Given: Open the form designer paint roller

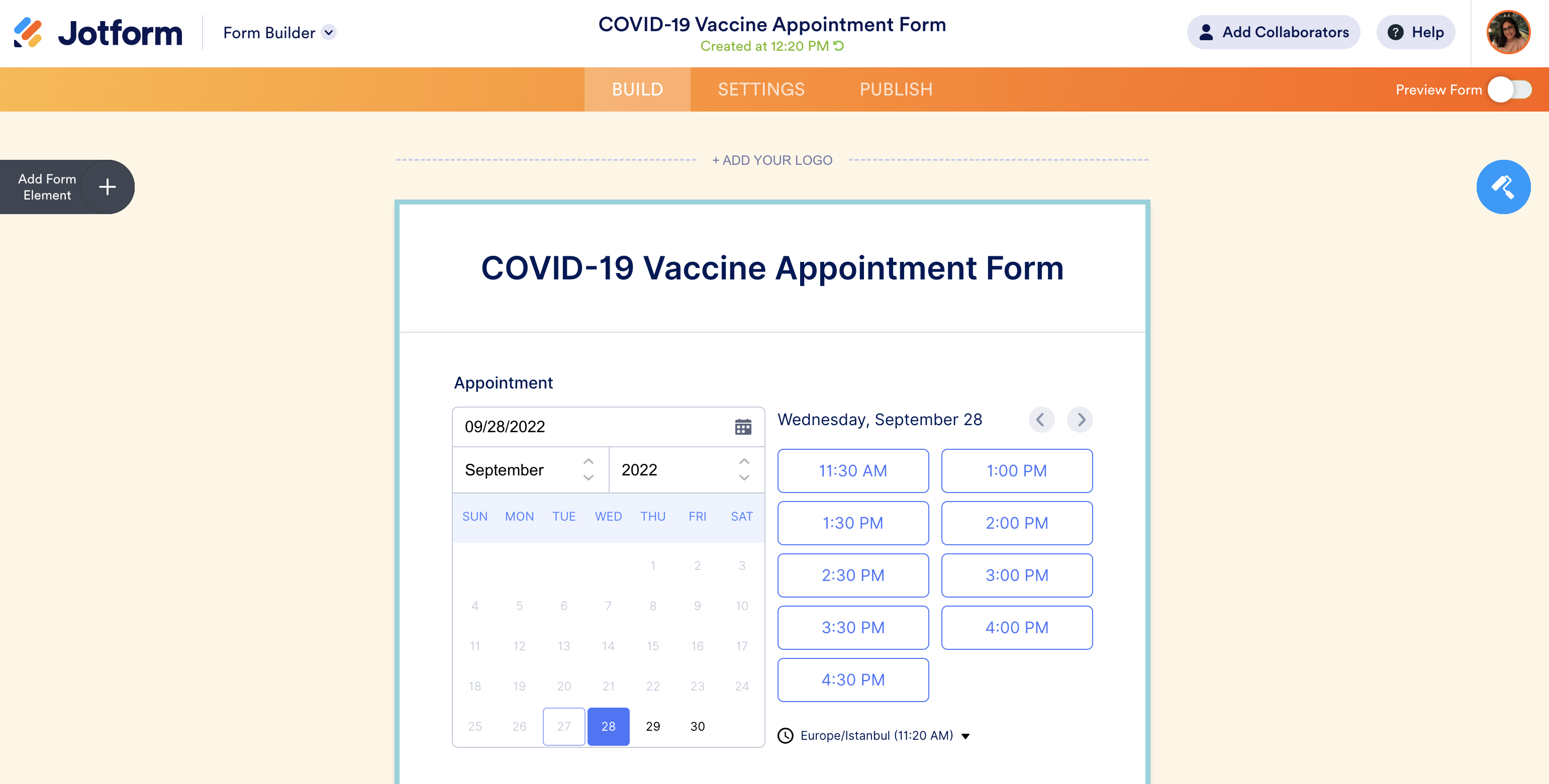Looking at the screenshot, I should [x=1503, y=187].
